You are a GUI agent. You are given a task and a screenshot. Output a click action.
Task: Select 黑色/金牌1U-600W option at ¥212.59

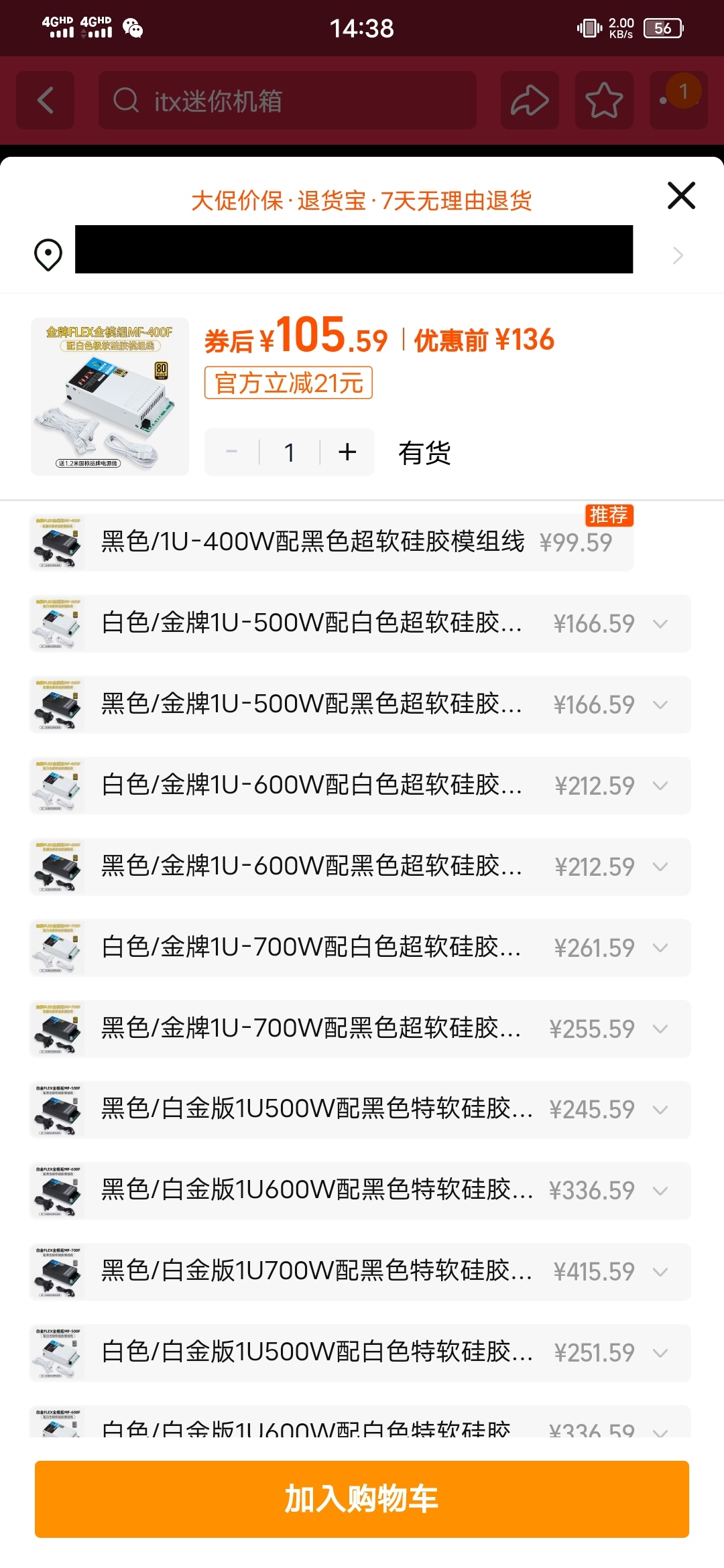click(x=360, y=866)
